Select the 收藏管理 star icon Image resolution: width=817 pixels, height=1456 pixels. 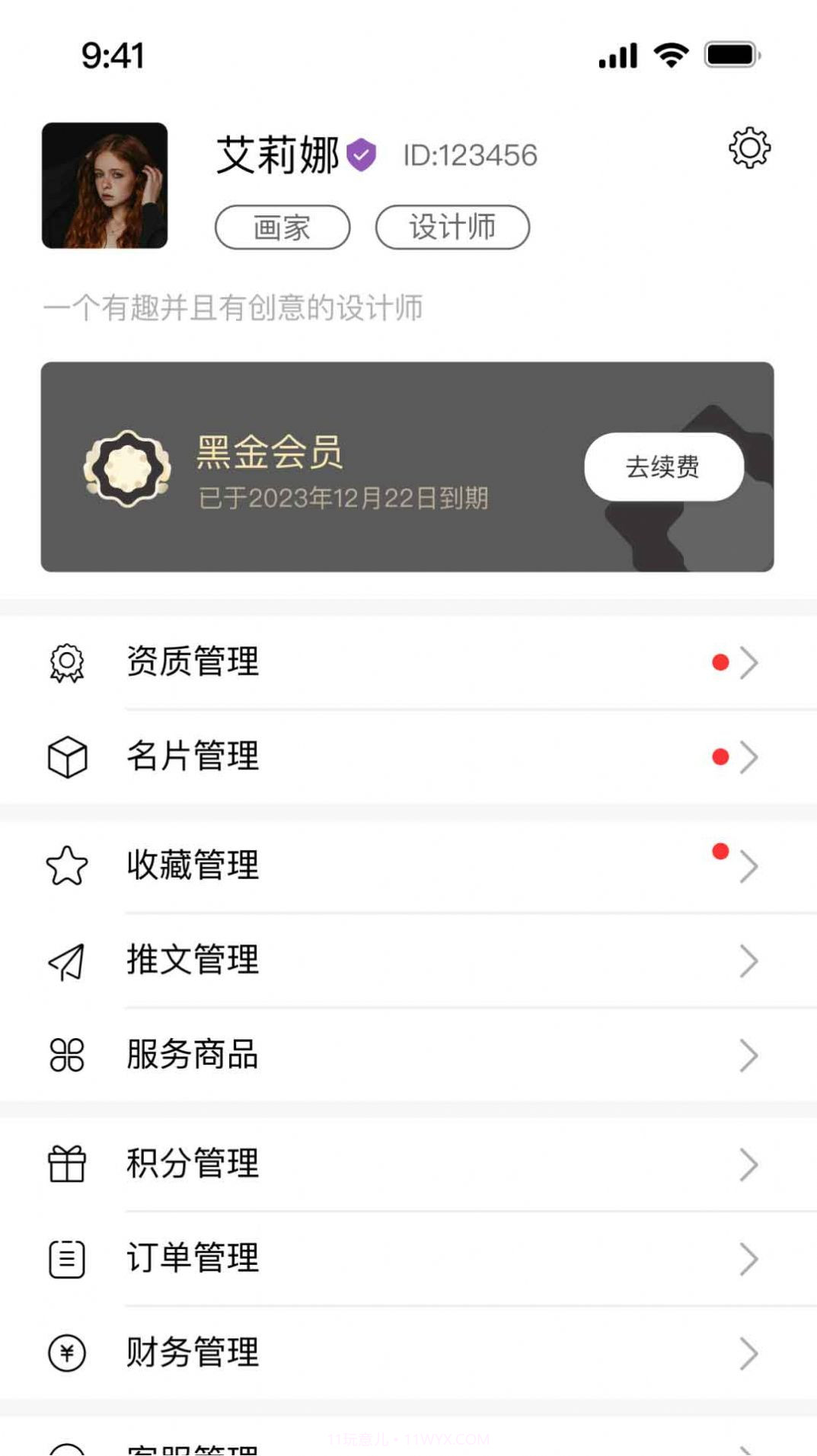(67, 865)
